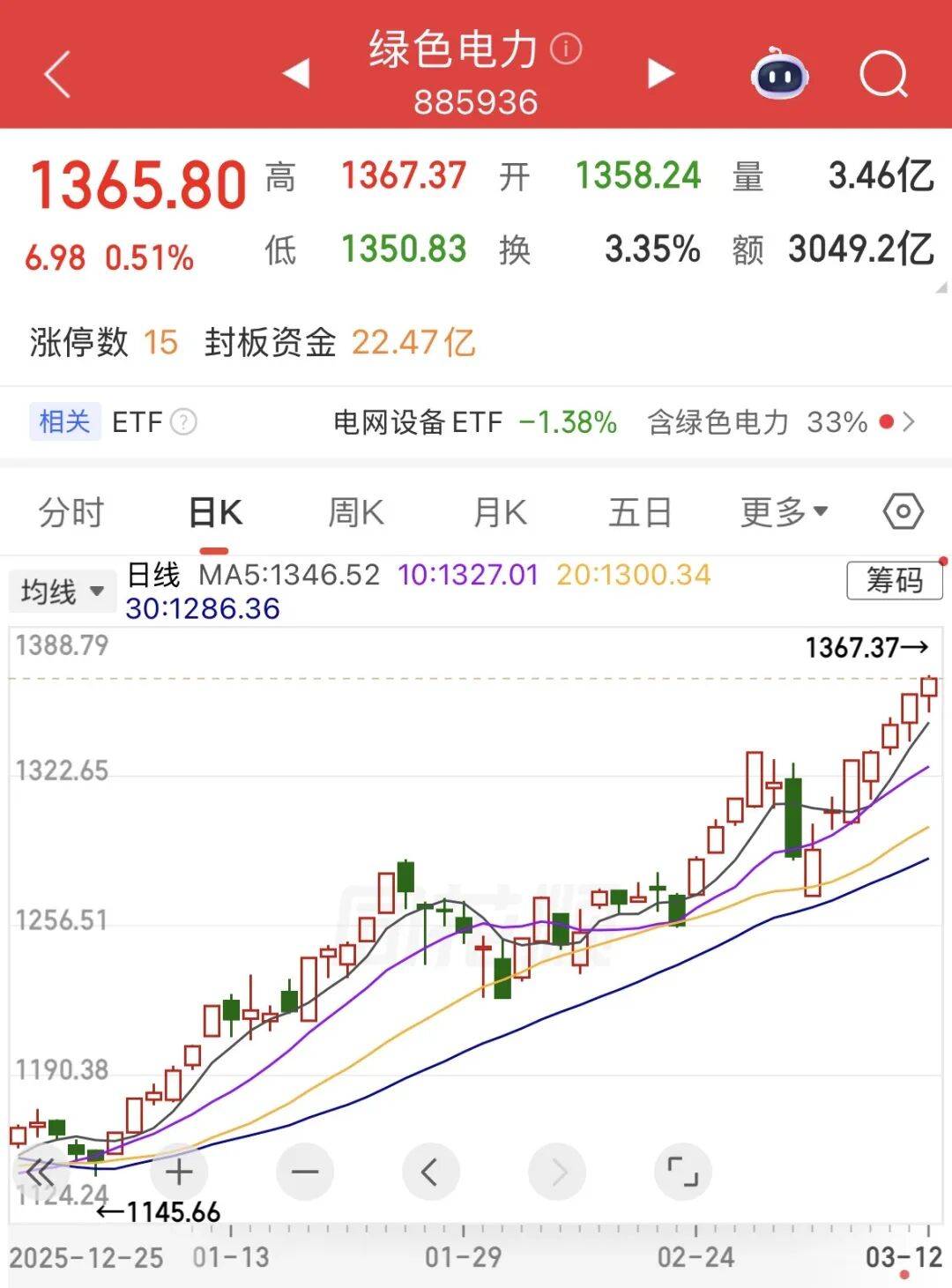This screenshot has width=952, height=1288.
Task: Open chart settings hexagon icon
Action: point(903,511)
